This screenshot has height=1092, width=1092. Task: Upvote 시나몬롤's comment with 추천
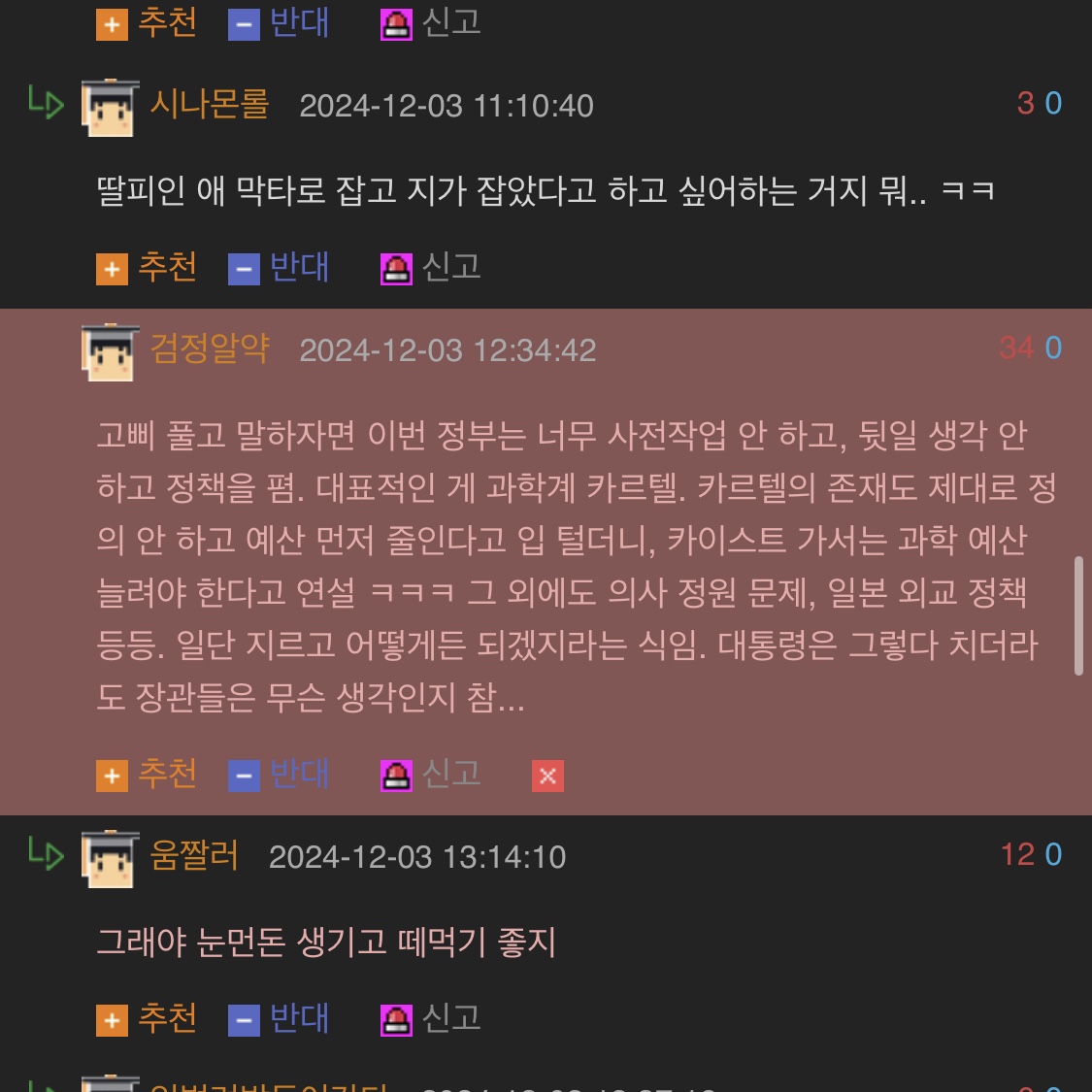[x=147, y=267]
